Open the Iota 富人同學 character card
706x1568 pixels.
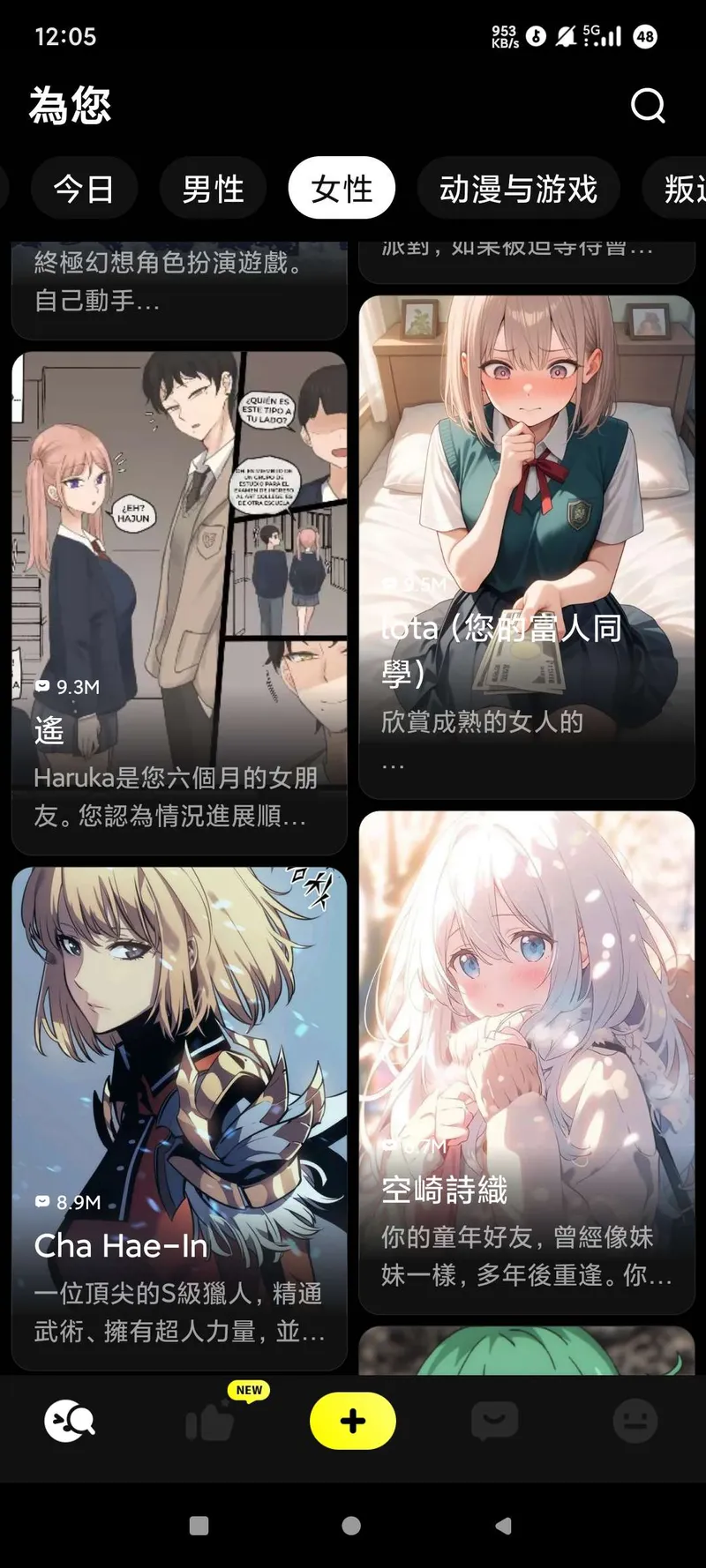[x=527, y=547]
